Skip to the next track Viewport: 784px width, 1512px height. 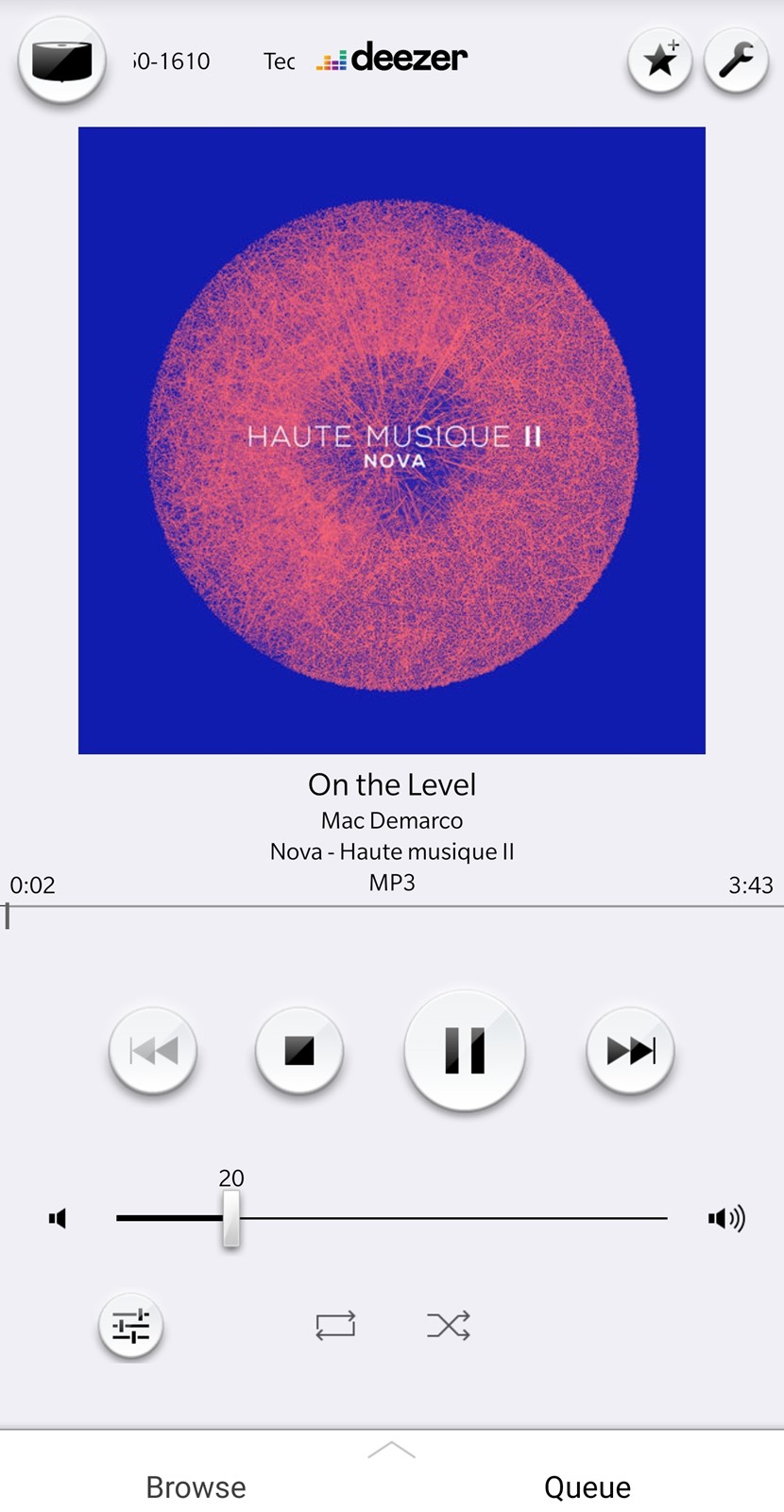(x=630, y=1050)
